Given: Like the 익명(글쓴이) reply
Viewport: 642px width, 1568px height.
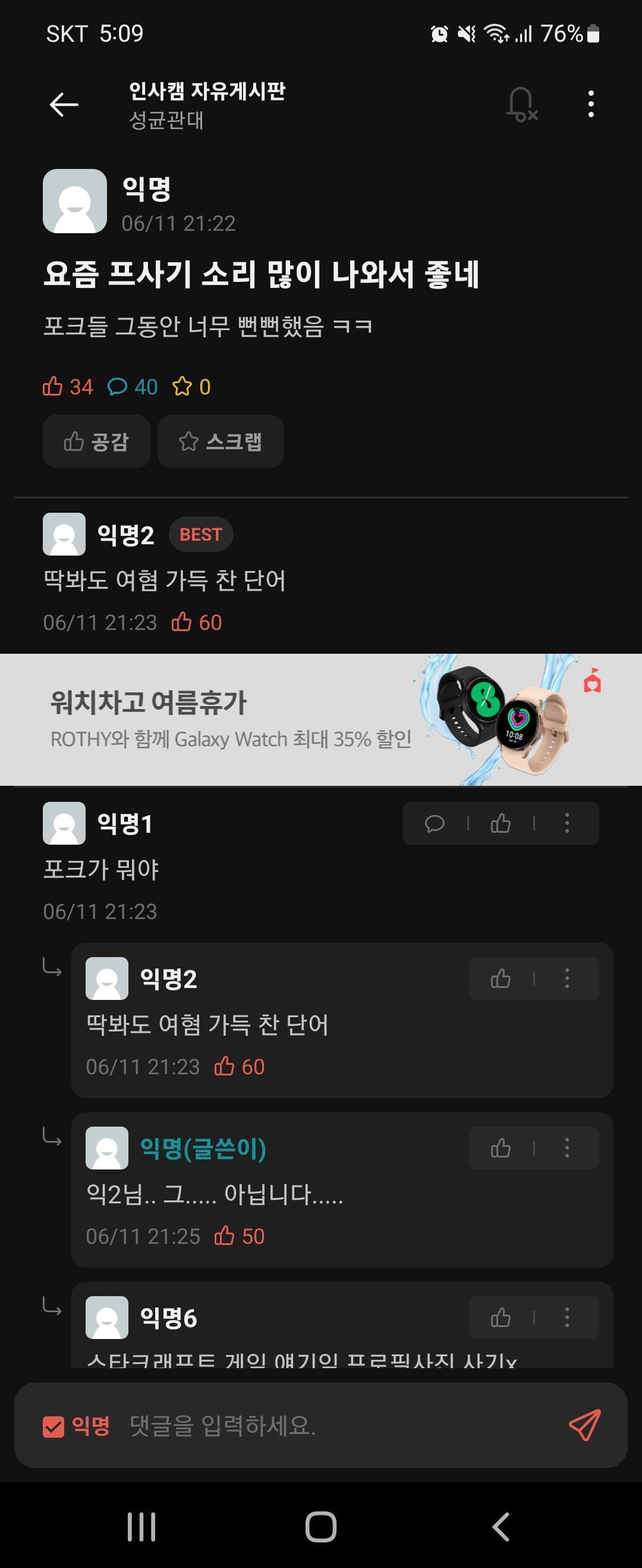Looking at the screenshot, I should pos(500,1149).
